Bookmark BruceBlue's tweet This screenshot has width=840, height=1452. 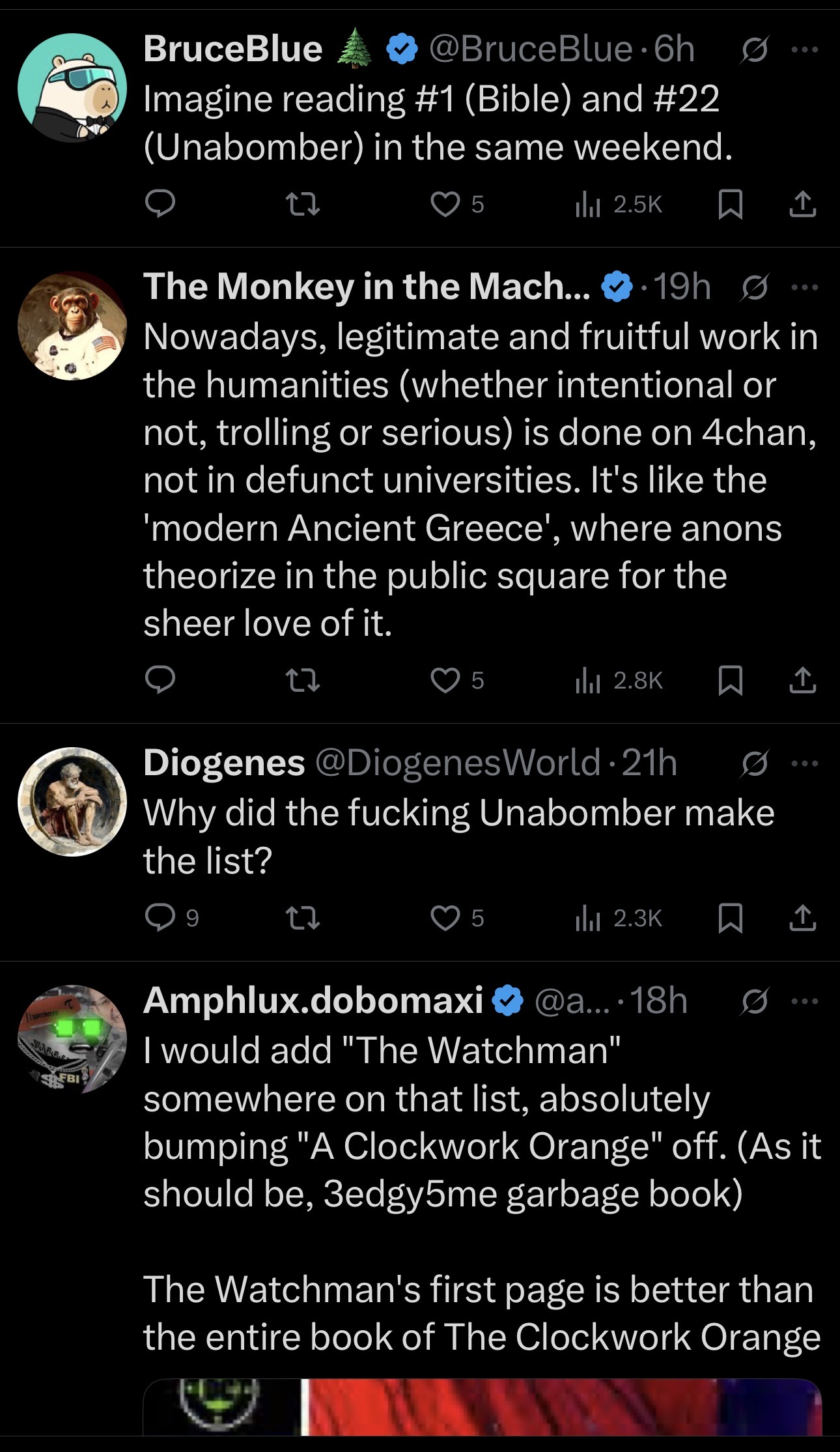[730, 205]
